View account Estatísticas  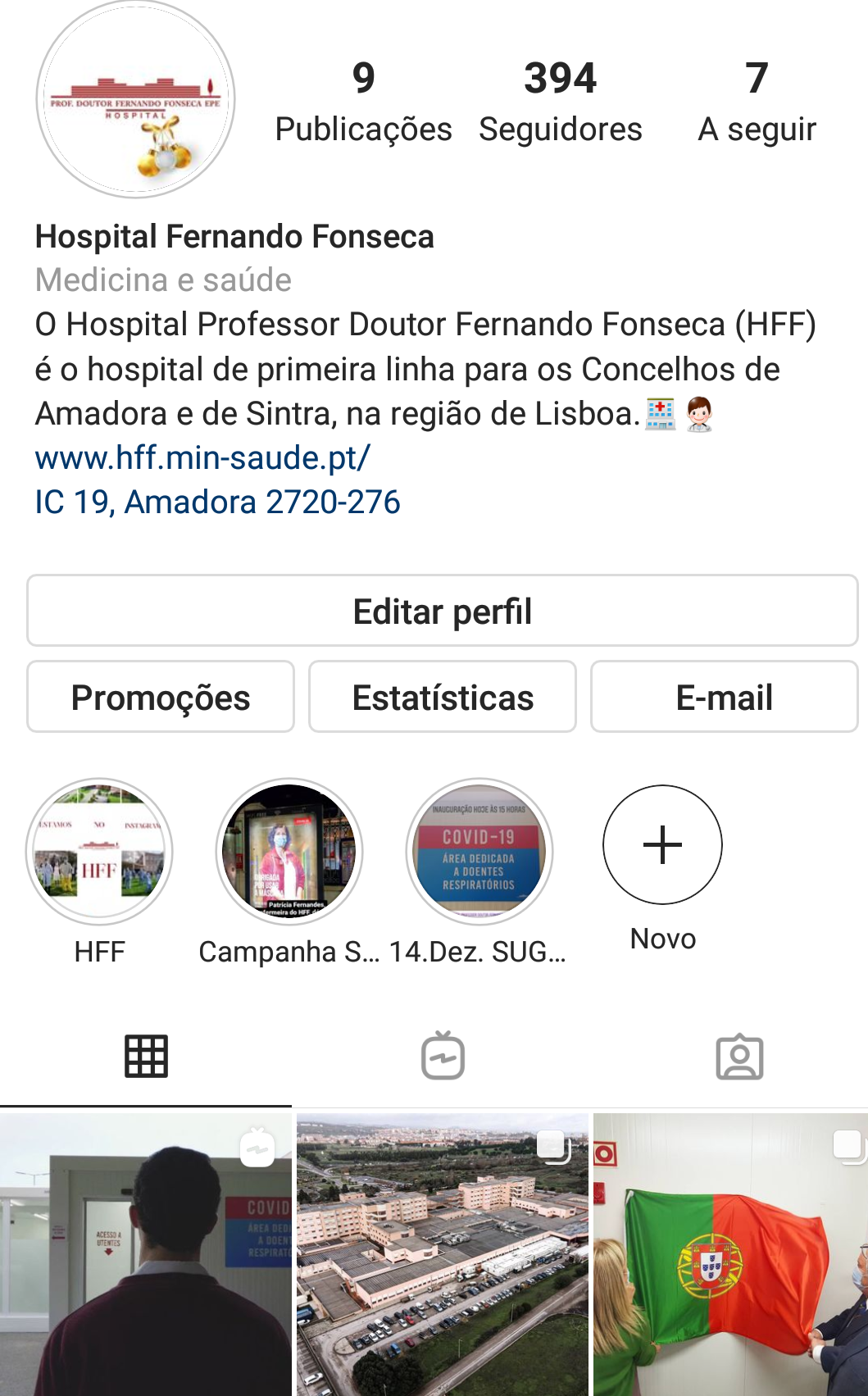tap(443, 697)
